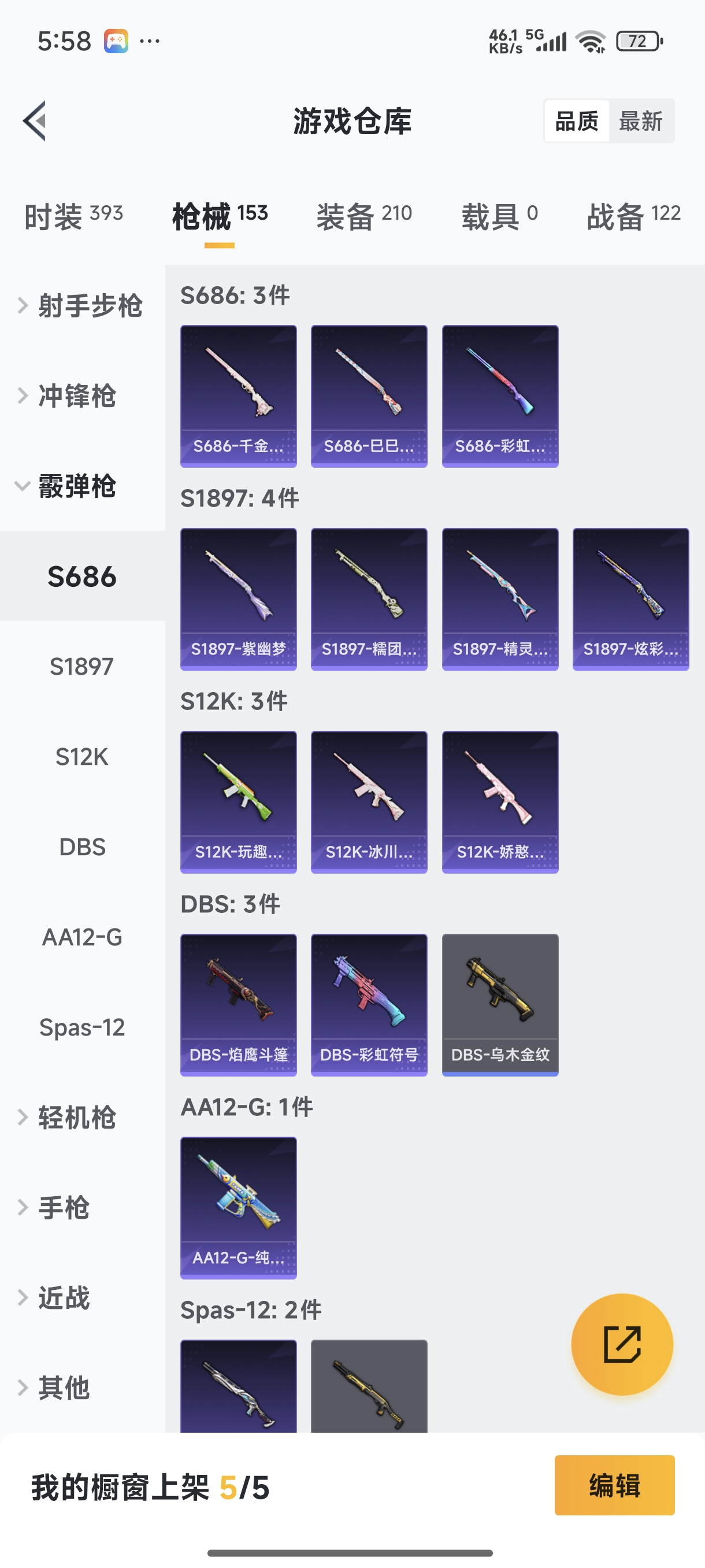This screenshot has width=705, height=1568.
Task: Select Spas-12 in the sidebar
Action: click(x=81, y=1027)
